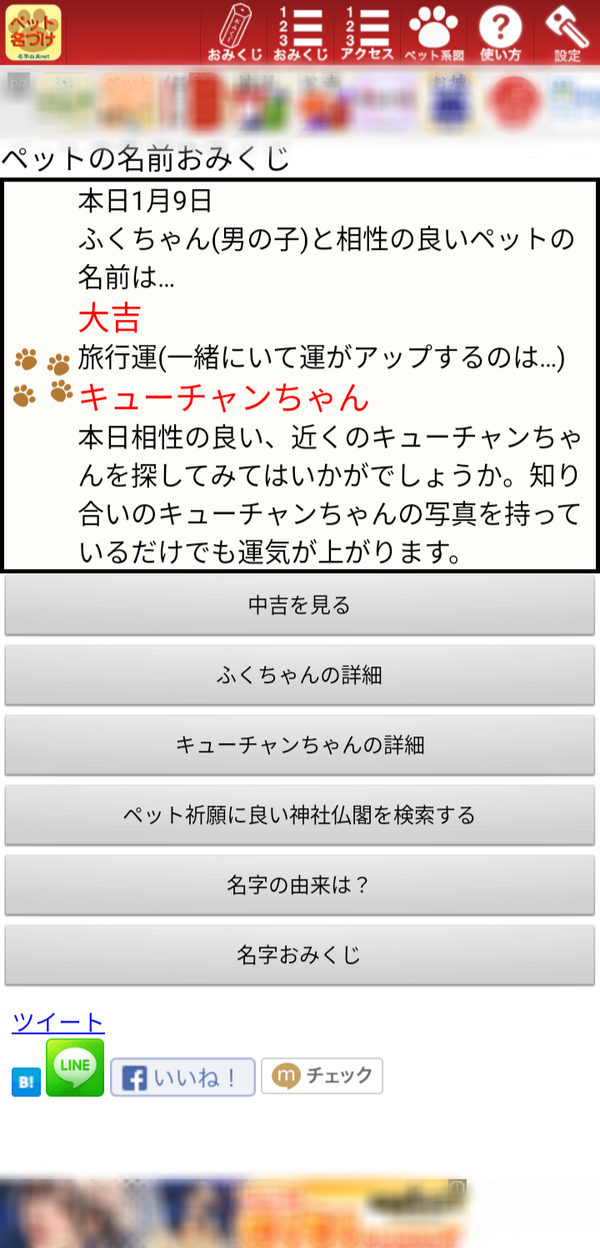Tap the ペット名づけ app logo

pyautogui.click(x=33, y=32)
